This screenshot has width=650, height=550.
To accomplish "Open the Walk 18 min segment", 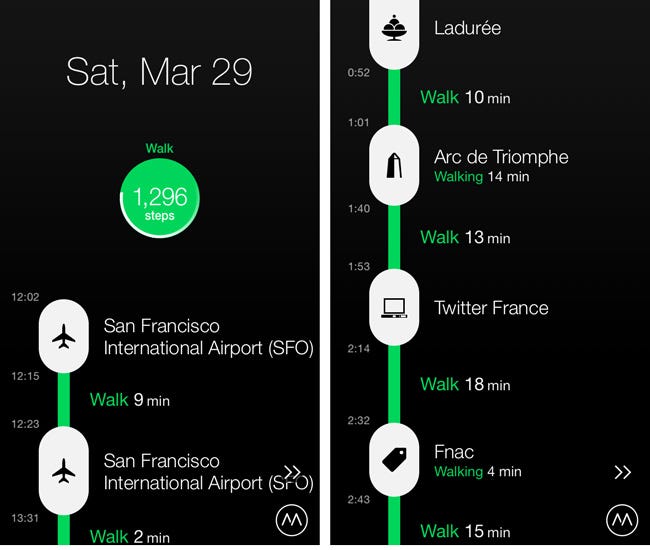I will tap(465, 384).
